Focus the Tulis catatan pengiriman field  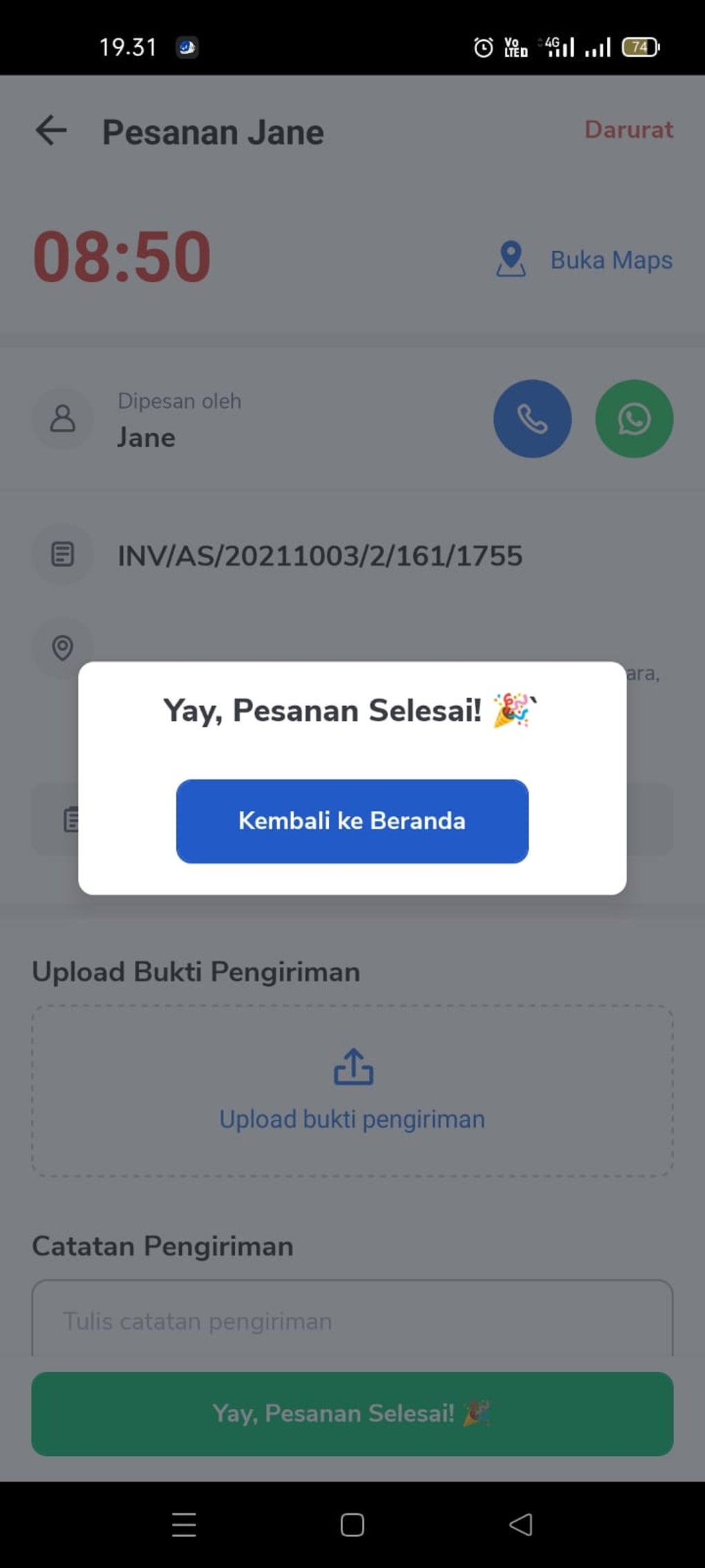(352, 1320)
